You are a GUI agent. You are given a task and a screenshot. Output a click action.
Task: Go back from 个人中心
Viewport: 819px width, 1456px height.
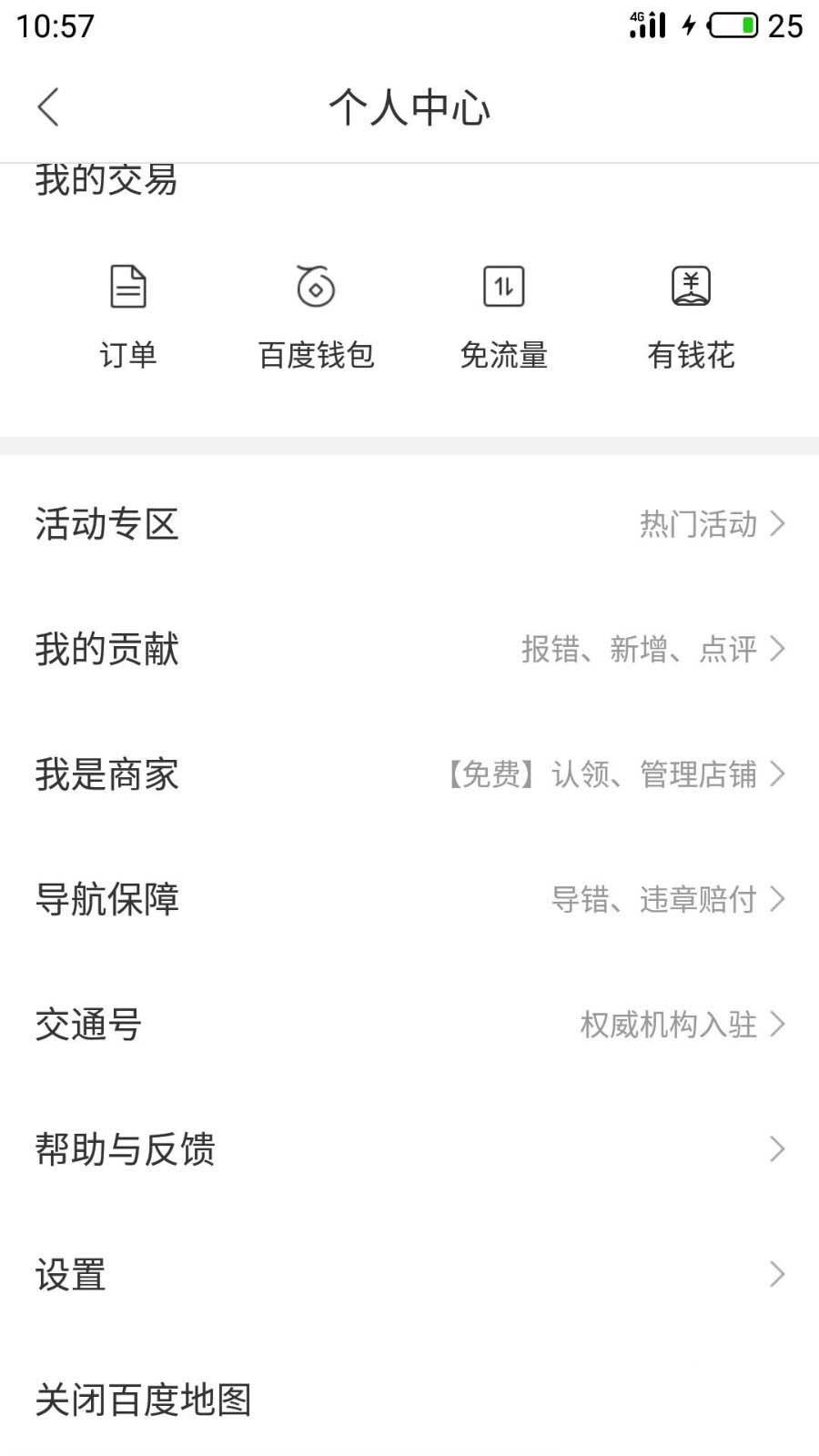(x=48, y=107)
